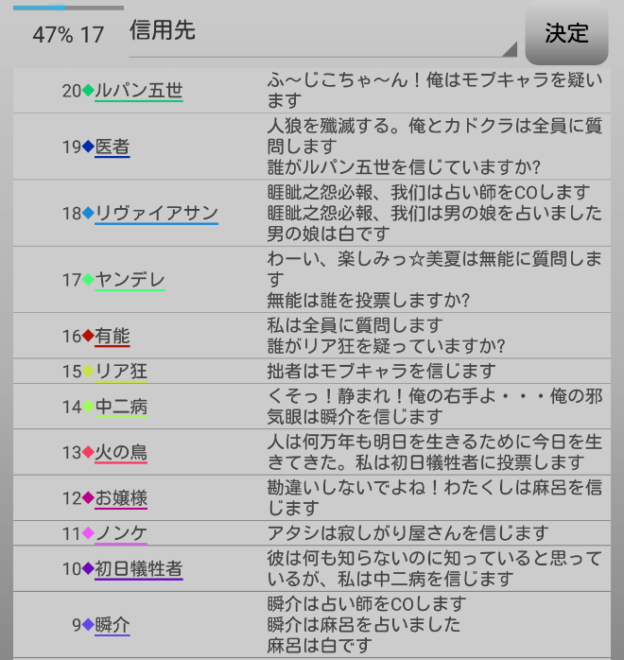Open player 火の鳥
Image resolution: width=624 pixels, height=660 pixels.
tap(121, 452)
